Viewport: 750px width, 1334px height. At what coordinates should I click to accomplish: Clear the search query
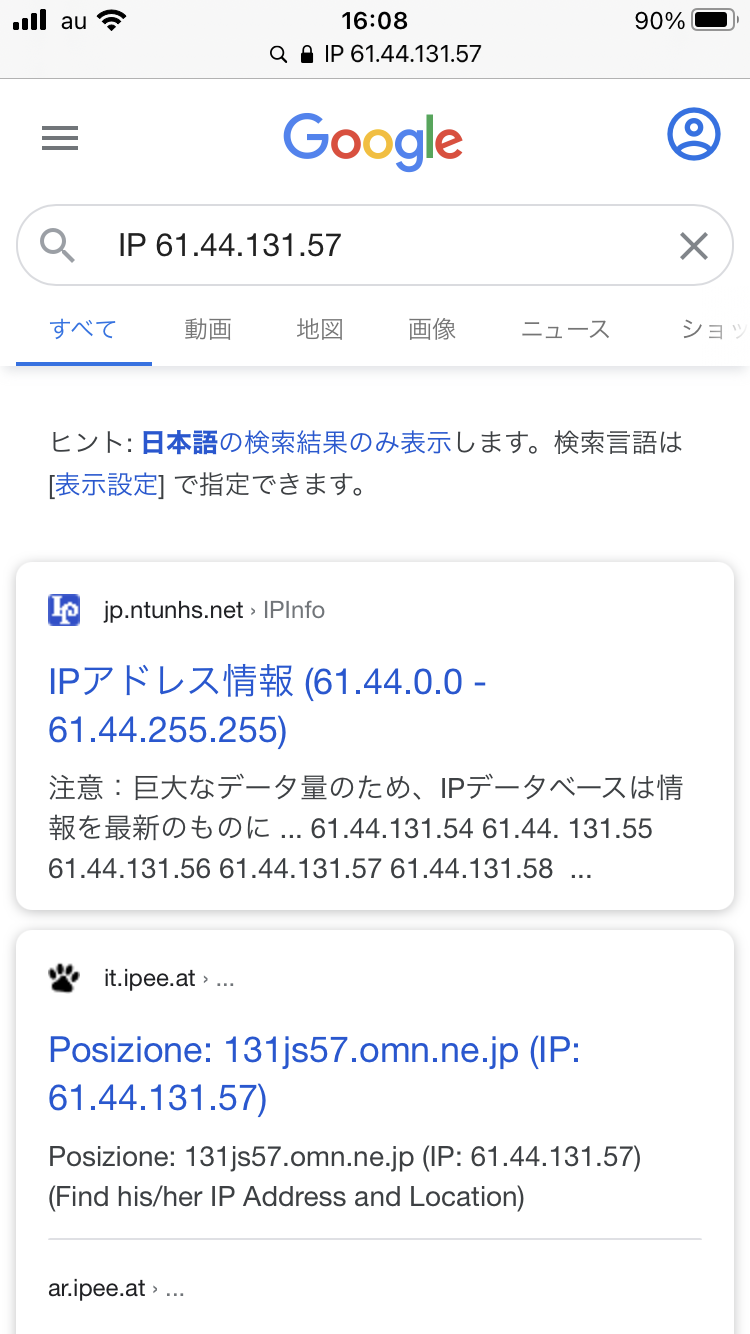(693, 245)
